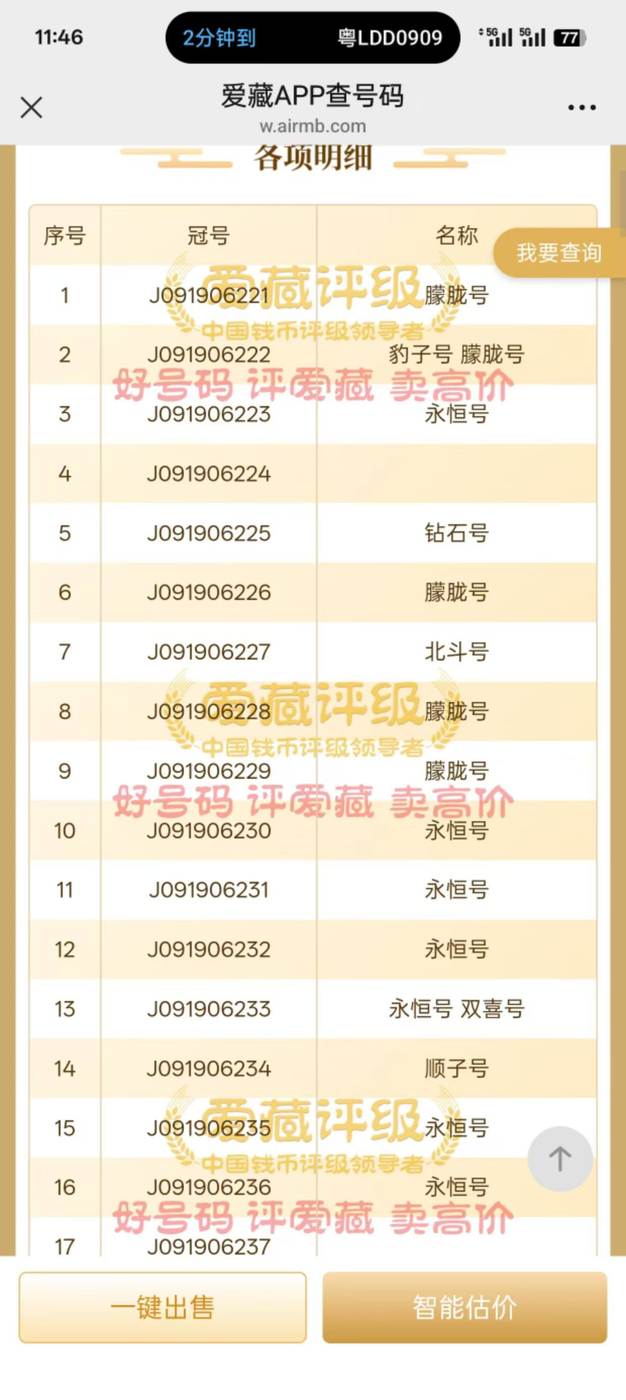Open the navigation pill in the status bar
The image size is (626, 1400).
click(x=312, y=38)
